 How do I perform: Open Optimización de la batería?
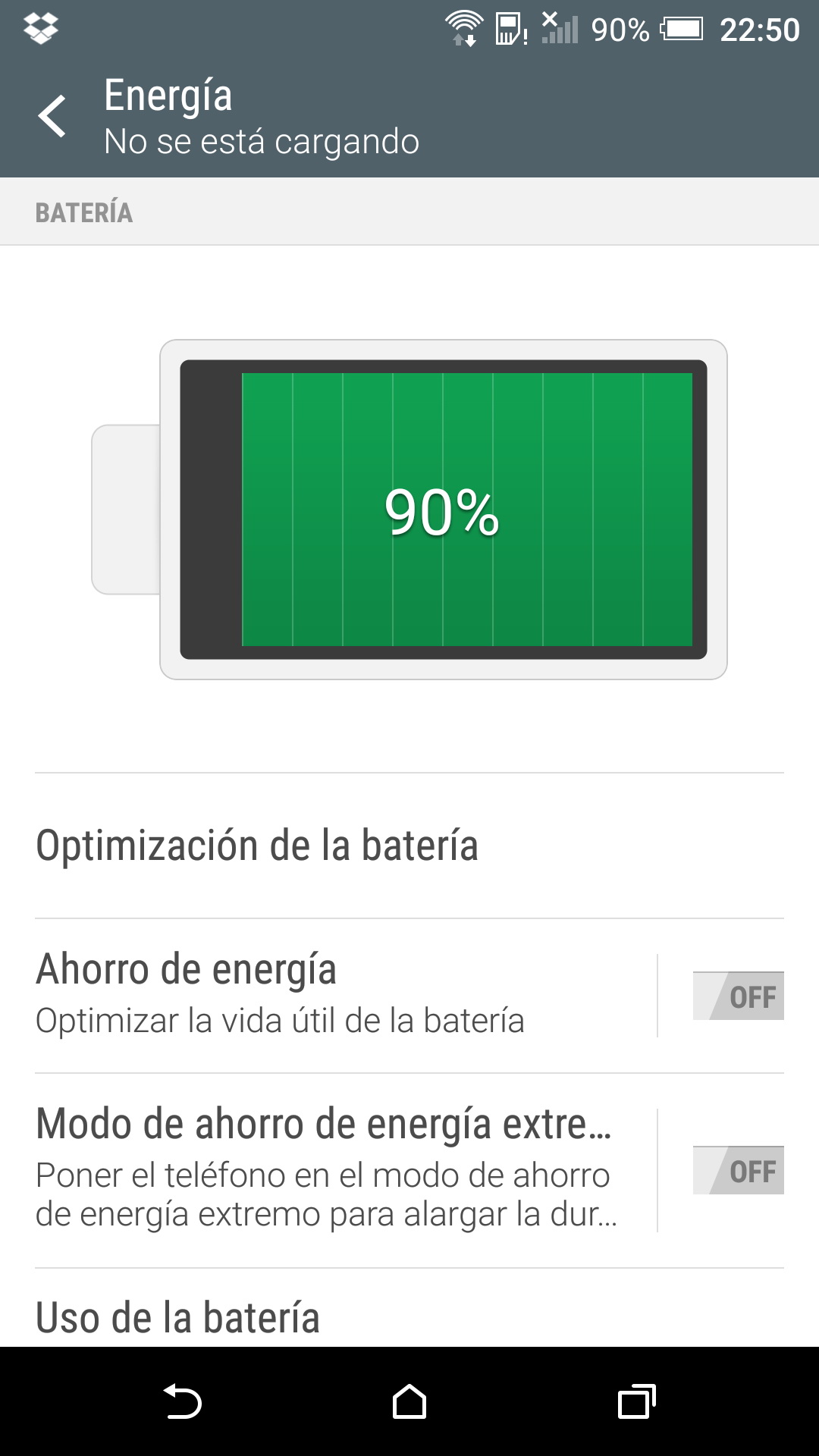pyautogui.click(x=409, y=846)
